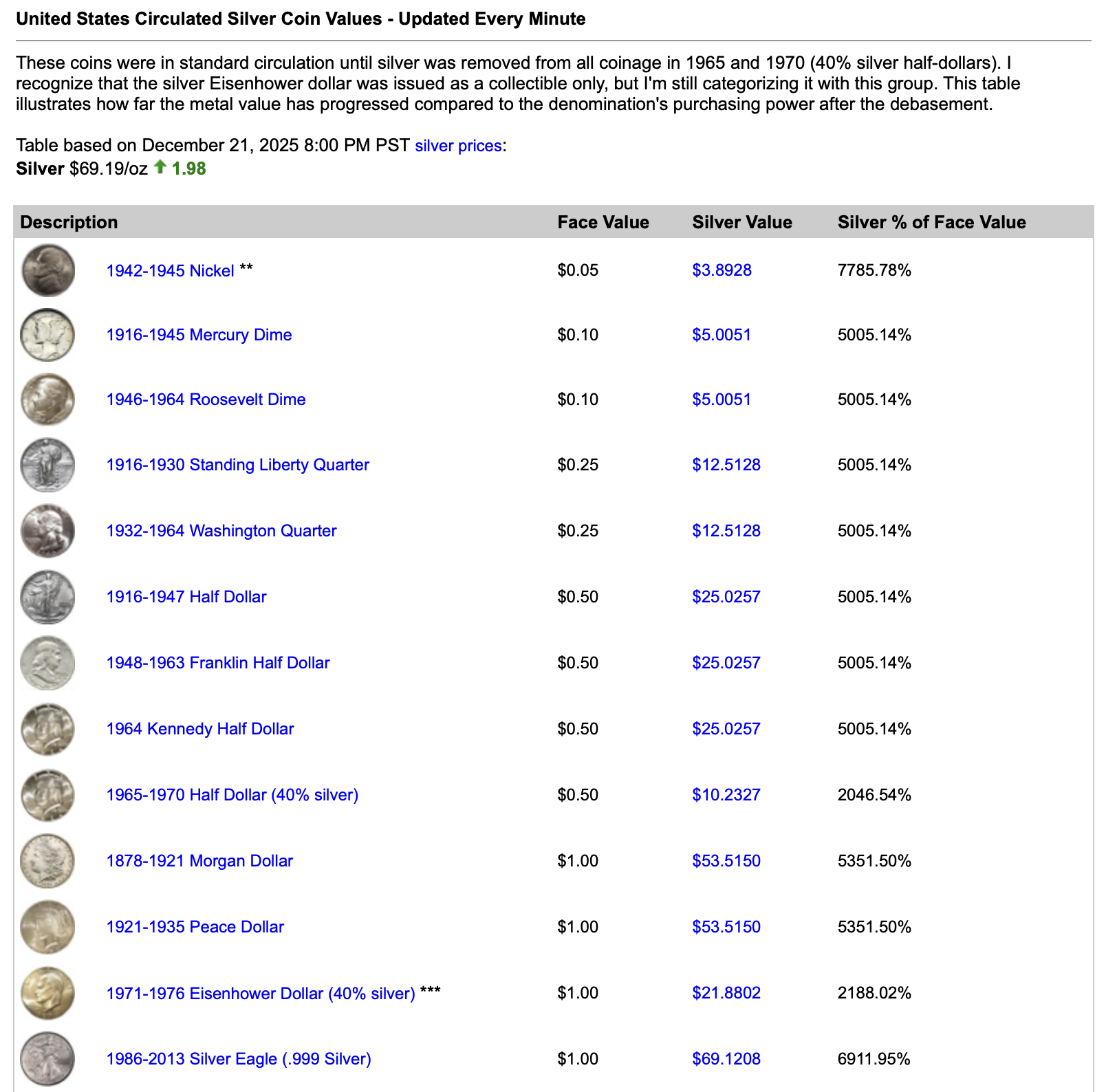The width and height of the screenshot is (1117, 1092).
Task: Open the 1916-1945 Mercury Dime page
Action: (199, 335)
